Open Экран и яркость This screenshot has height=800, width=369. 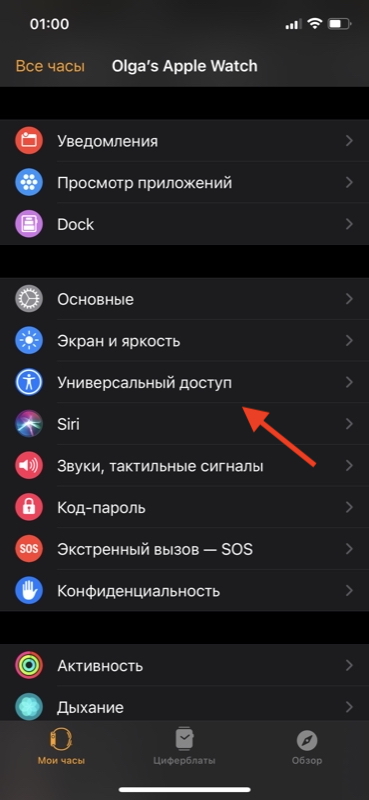point(184,341)
